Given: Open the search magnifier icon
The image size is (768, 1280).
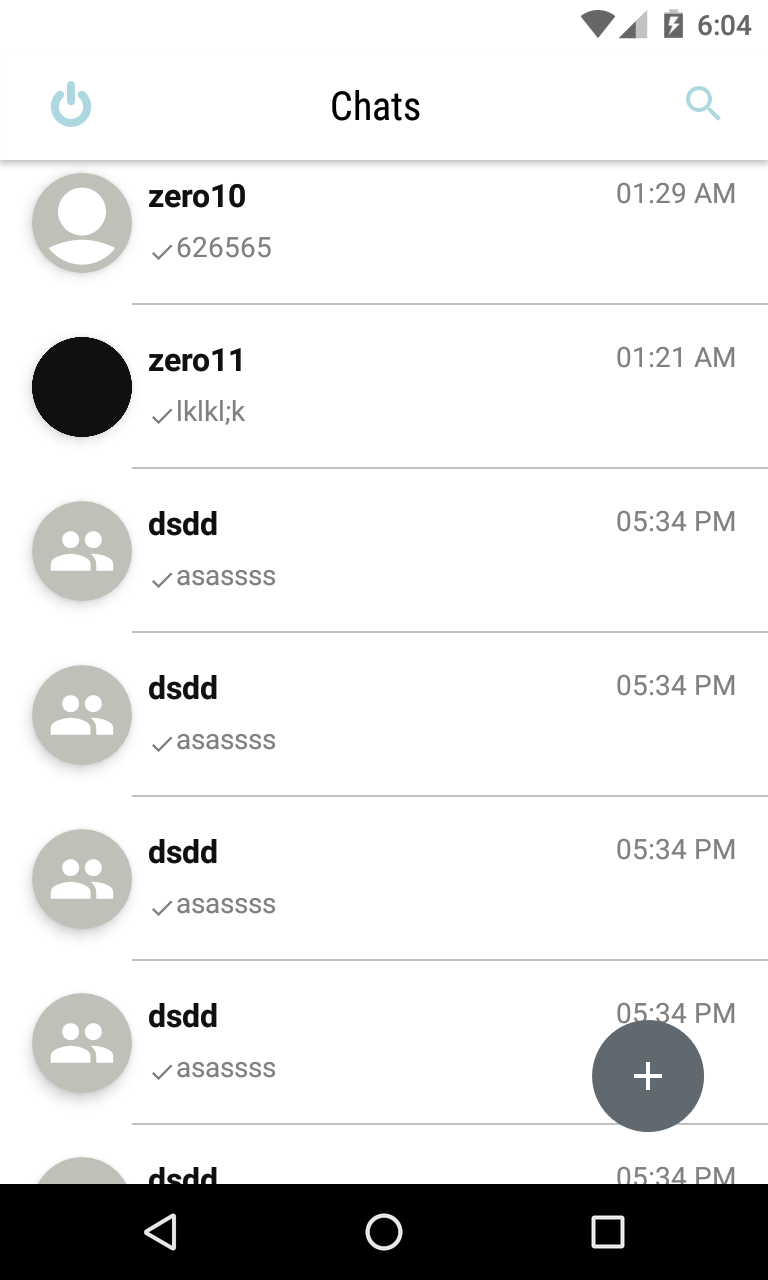Looking at the screenshot, I should (703, 103).
